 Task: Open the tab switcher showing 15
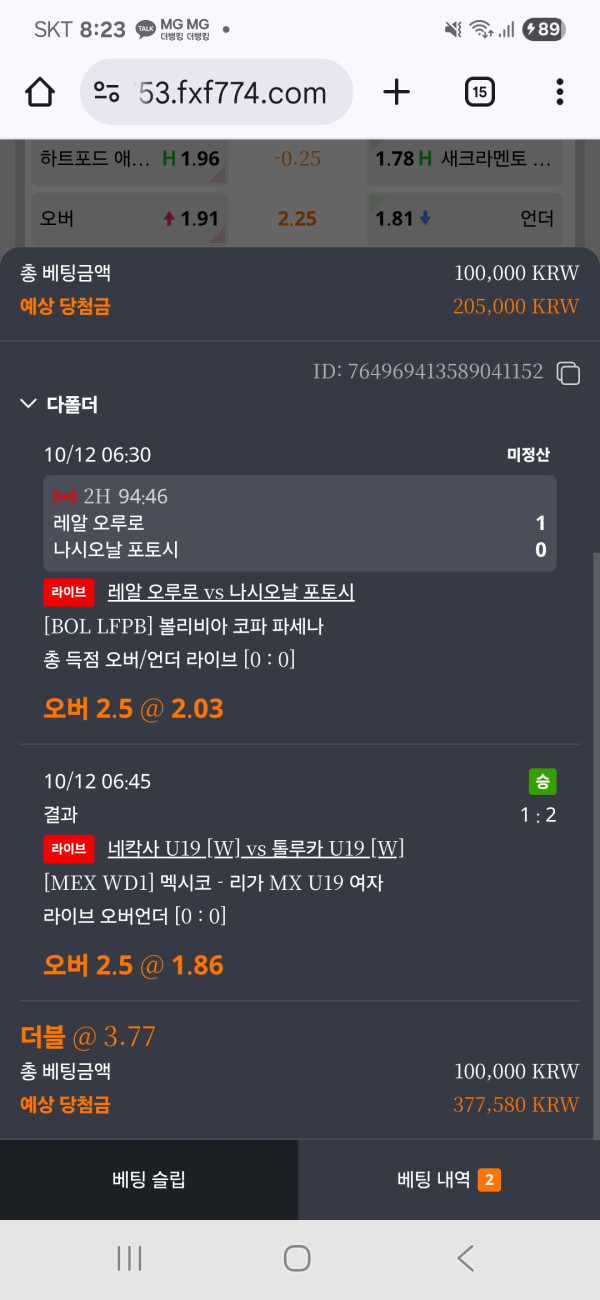point(480,92)
